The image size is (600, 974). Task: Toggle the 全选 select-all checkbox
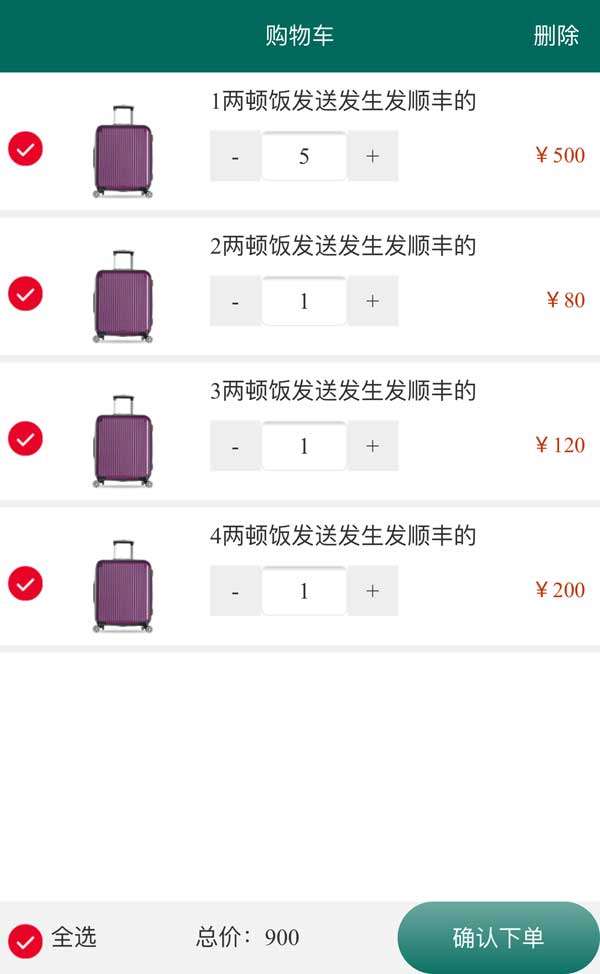(26, 940)
